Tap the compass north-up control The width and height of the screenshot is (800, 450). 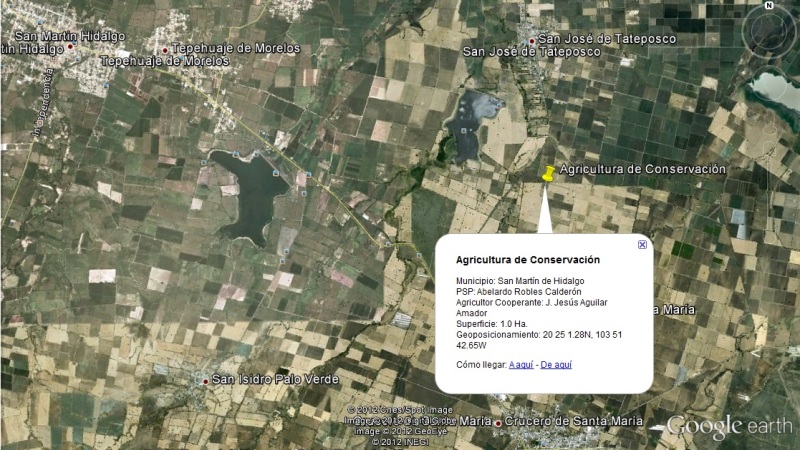click(x=769, y=6)
